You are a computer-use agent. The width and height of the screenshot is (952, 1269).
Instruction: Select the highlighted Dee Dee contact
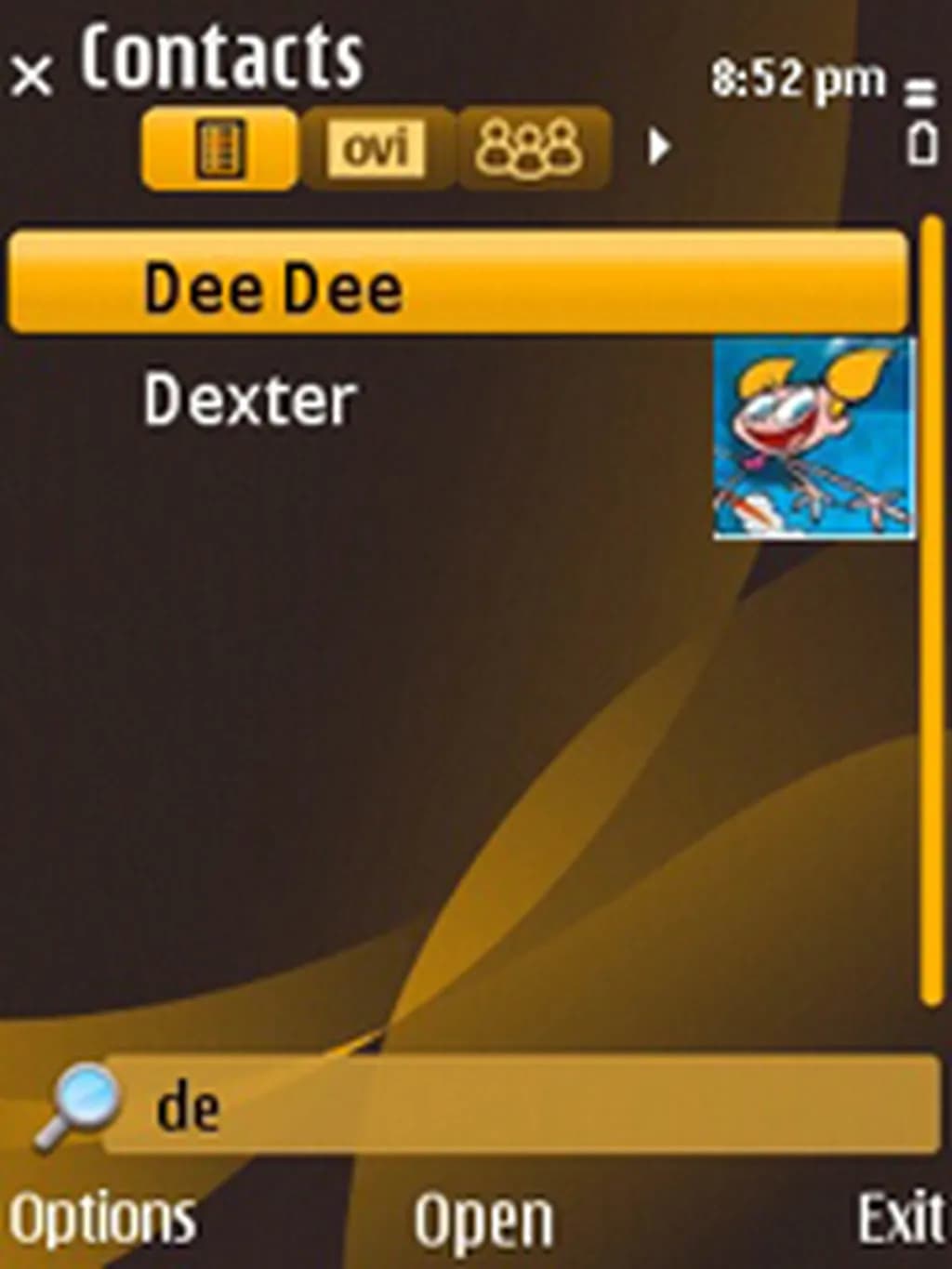pos(456,285)
